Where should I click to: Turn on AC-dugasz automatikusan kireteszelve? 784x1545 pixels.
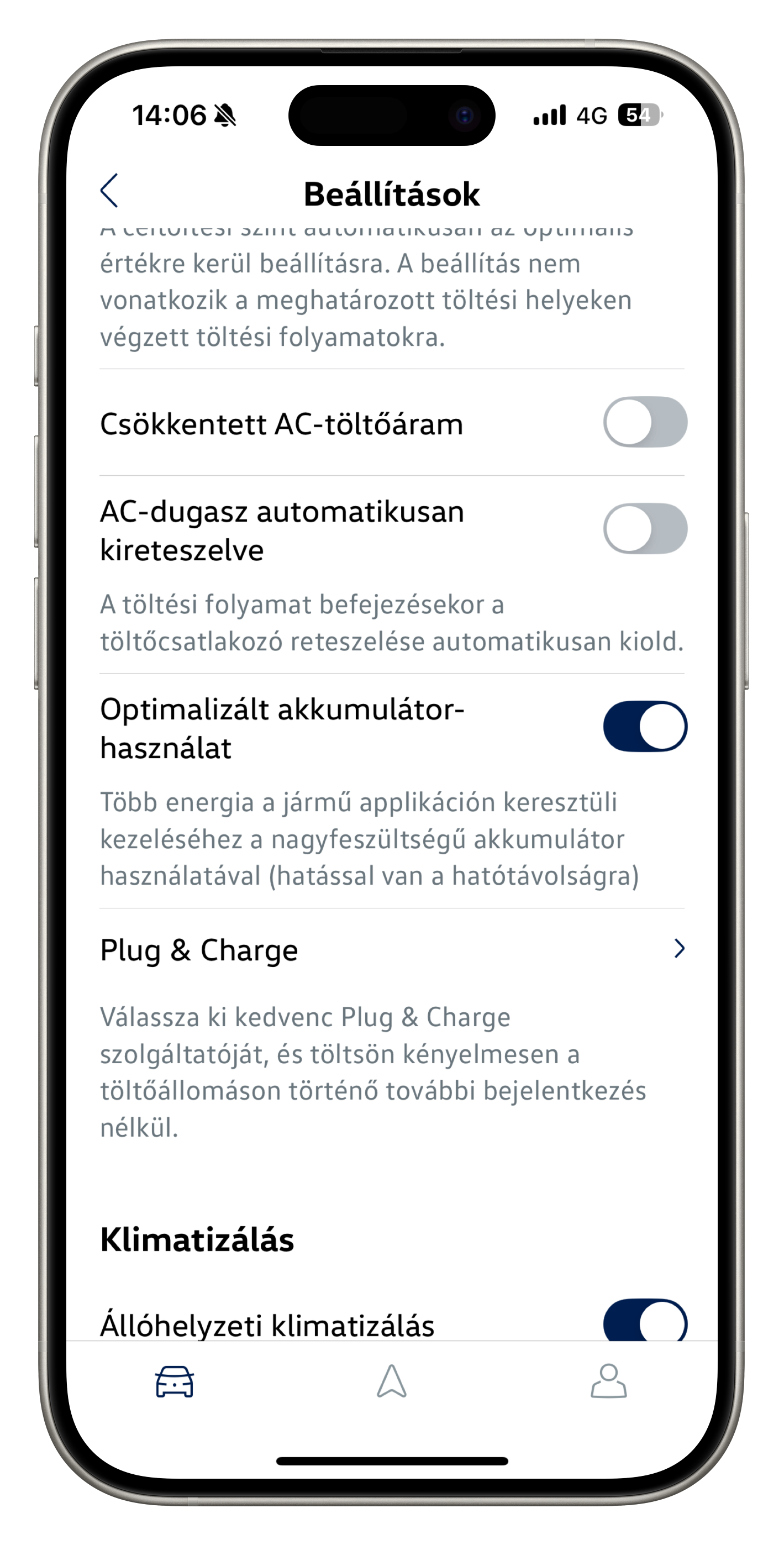coord(645,528)
